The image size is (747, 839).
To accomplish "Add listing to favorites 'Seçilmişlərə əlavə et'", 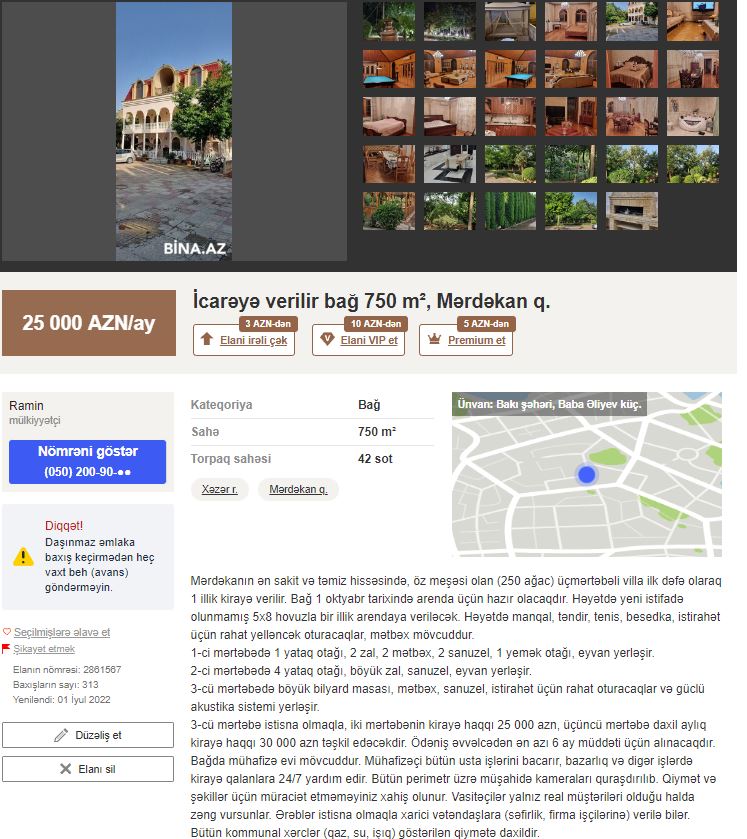I will (62, 632).
